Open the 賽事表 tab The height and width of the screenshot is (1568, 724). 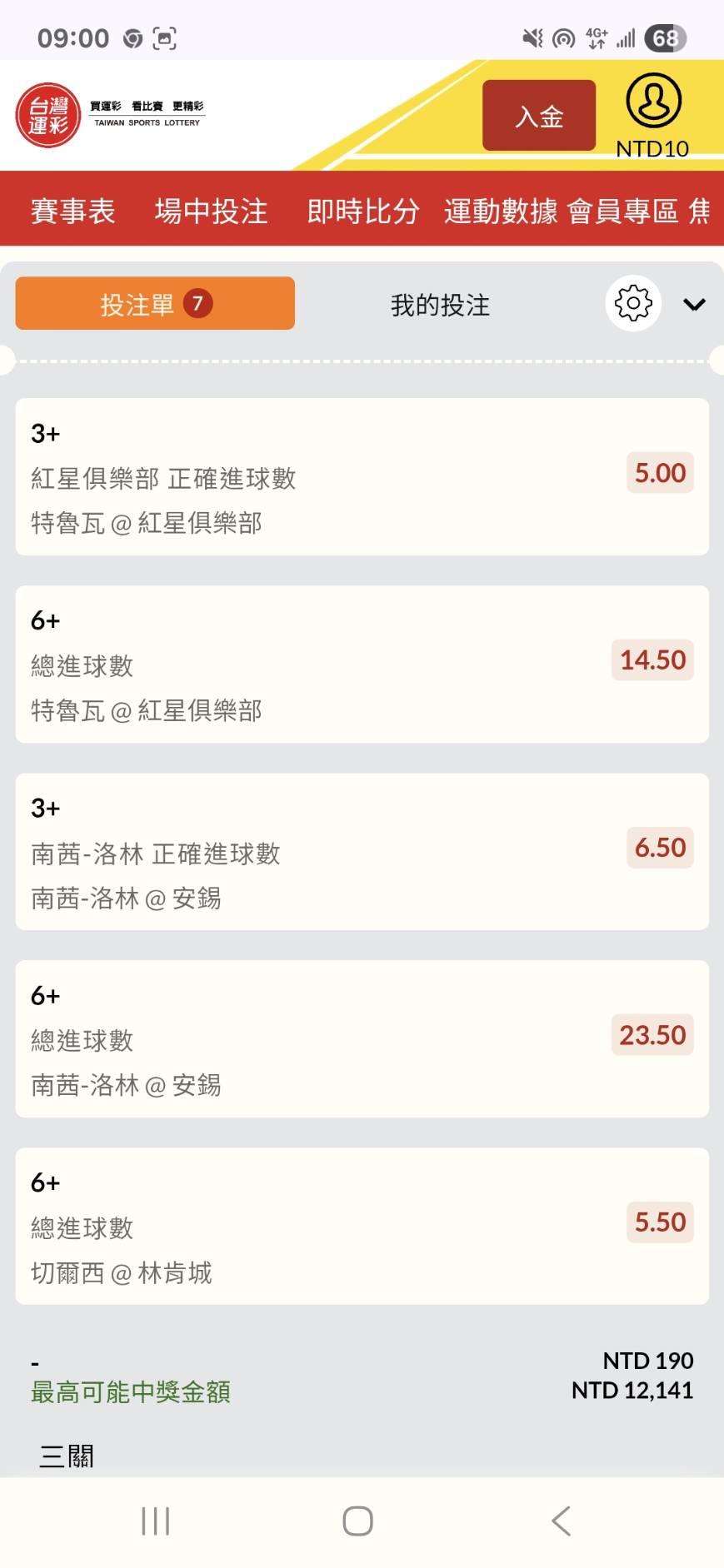coord(72,211)
